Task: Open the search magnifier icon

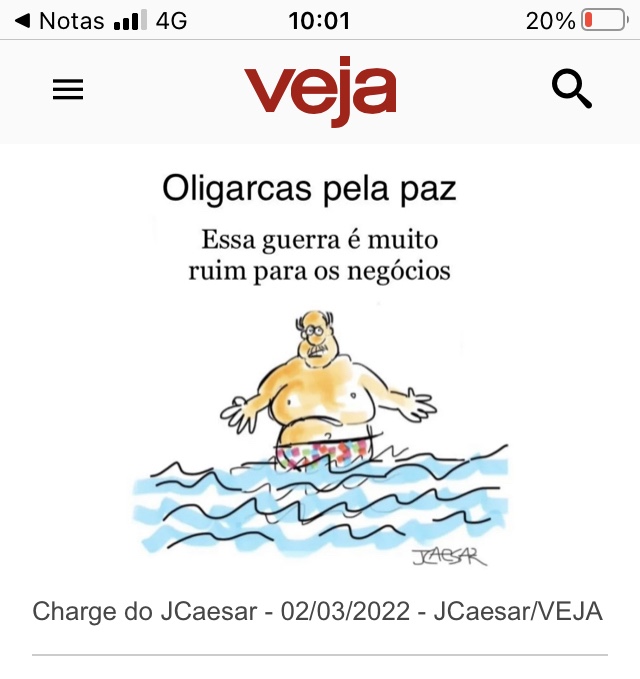Action: [x=572, y=90]
